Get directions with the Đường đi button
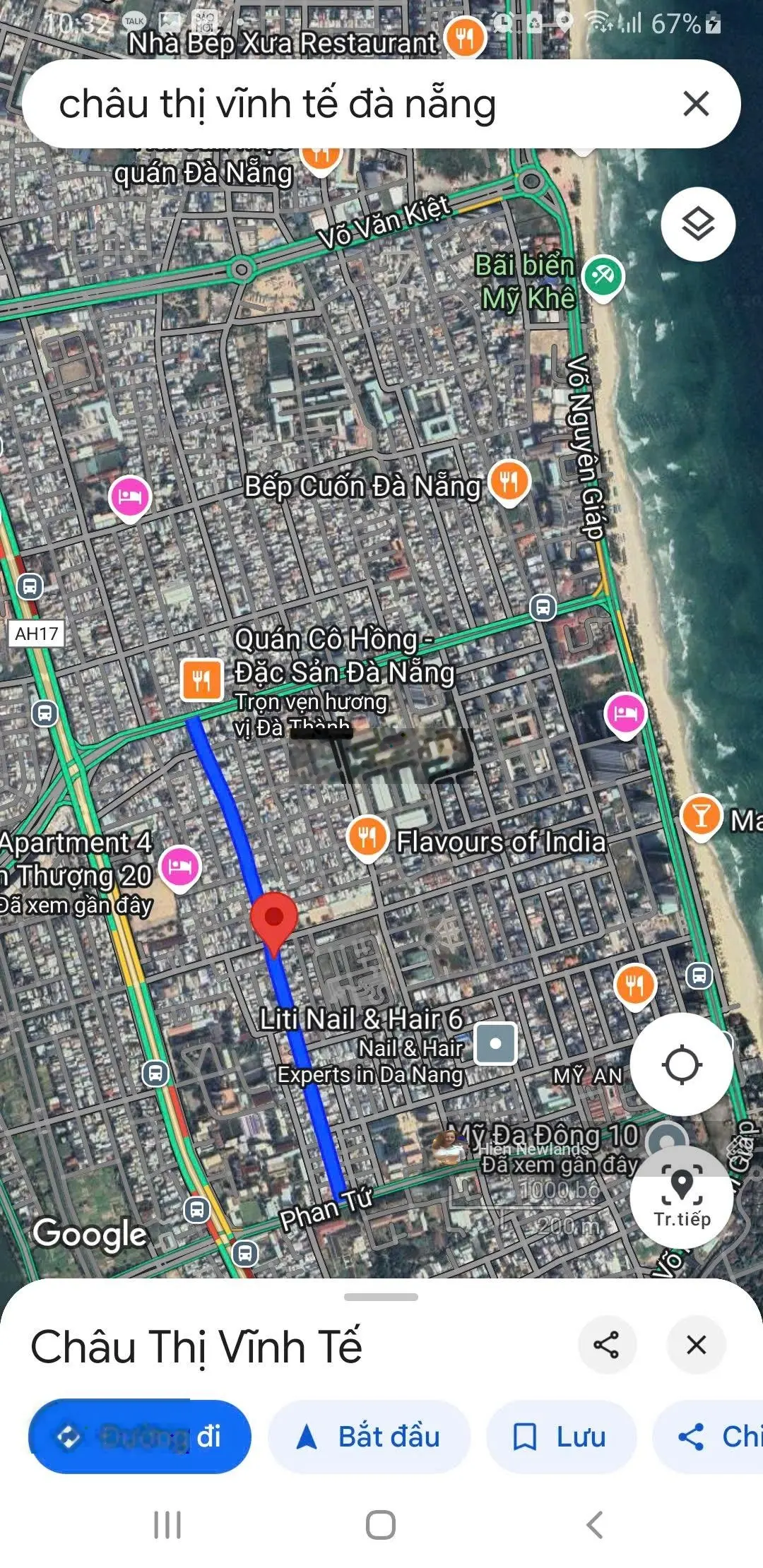763x1568 pixels. pyautogui.click(x=140, y=1436)
